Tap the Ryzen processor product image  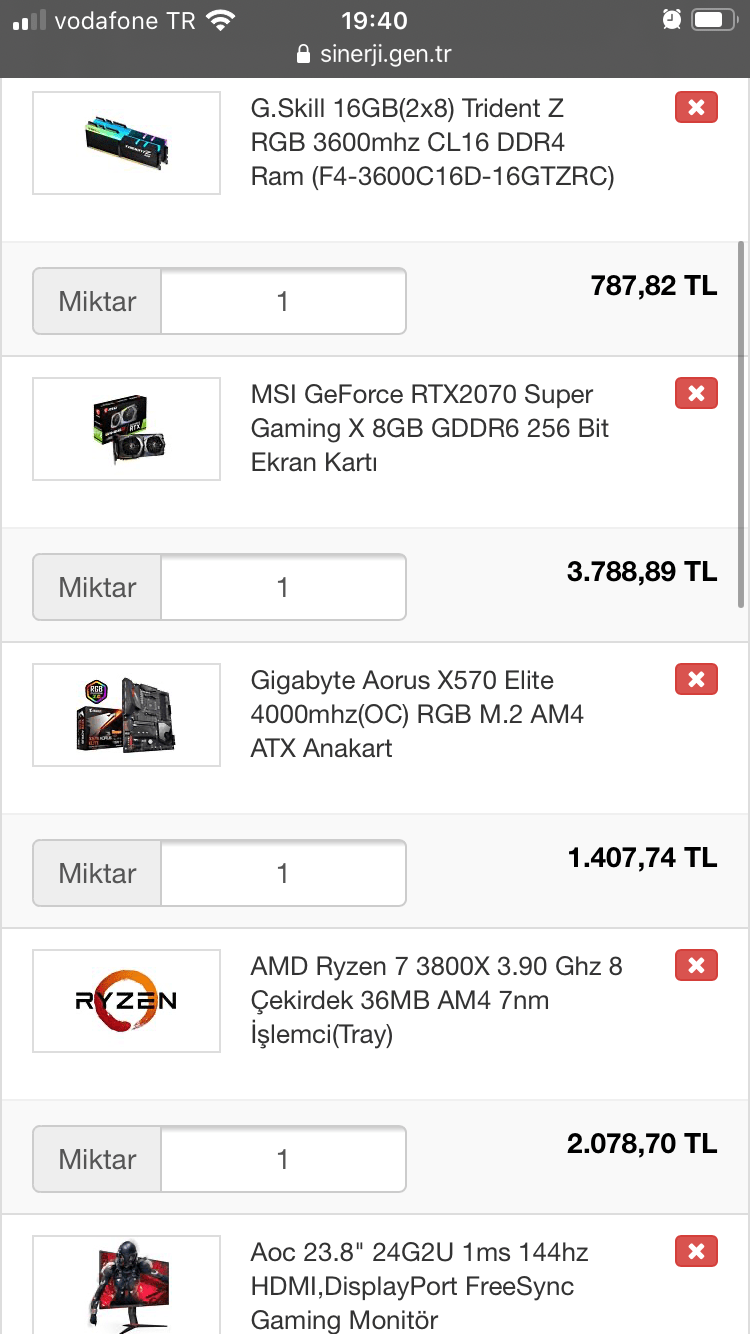126,1001
